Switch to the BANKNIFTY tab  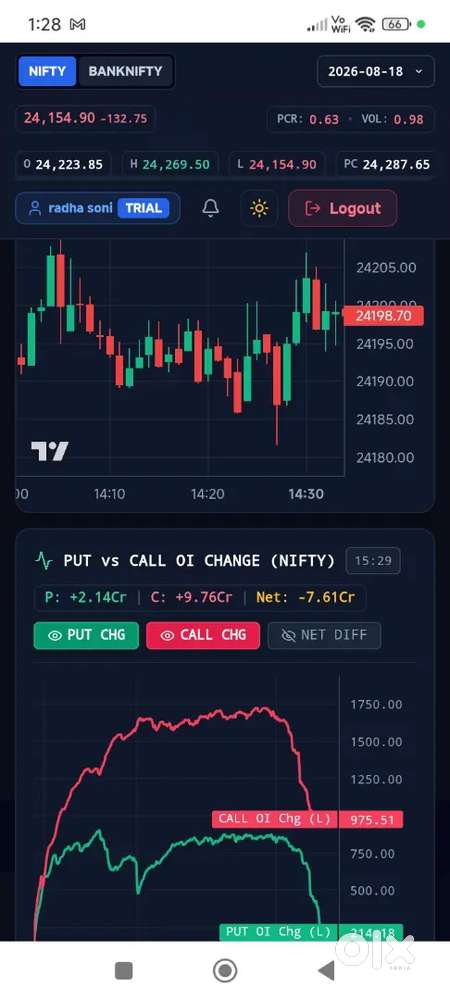point(125,71)
